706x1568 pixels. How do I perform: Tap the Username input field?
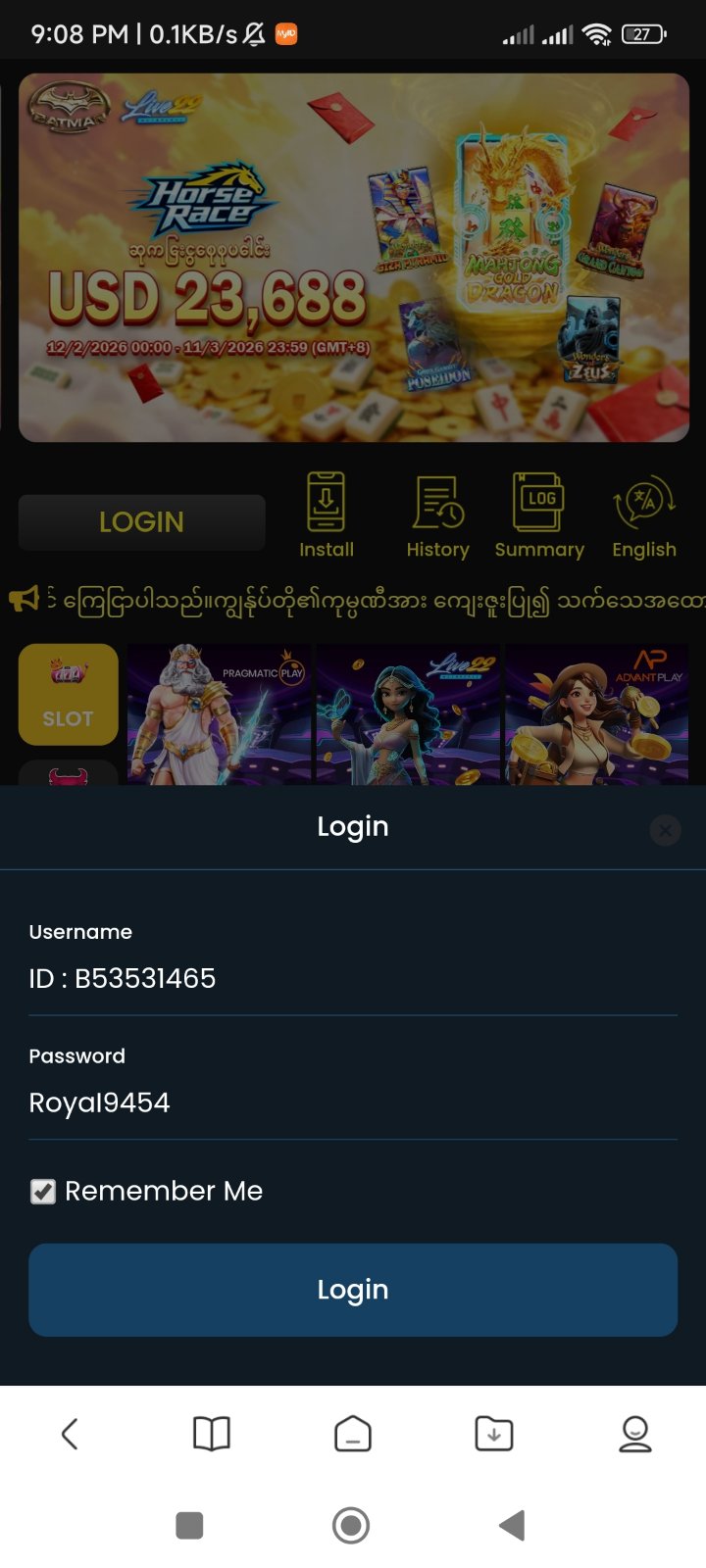(x=353, y=978)
